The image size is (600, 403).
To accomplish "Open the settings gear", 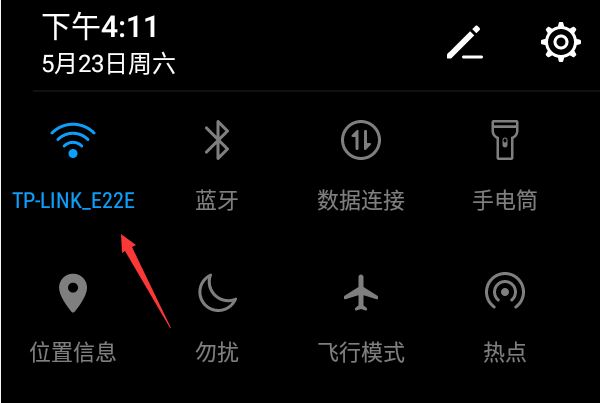I will tap(560, 42).
